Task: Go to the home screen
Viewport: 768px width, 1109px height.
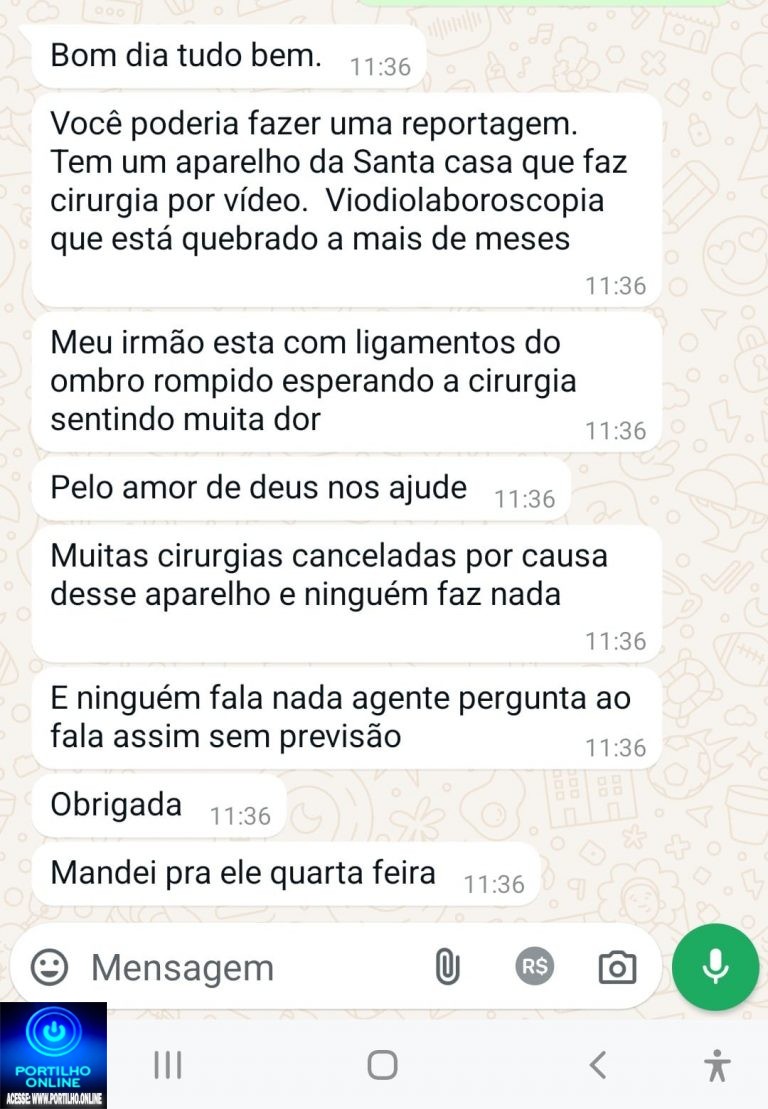Action: 382,1065
